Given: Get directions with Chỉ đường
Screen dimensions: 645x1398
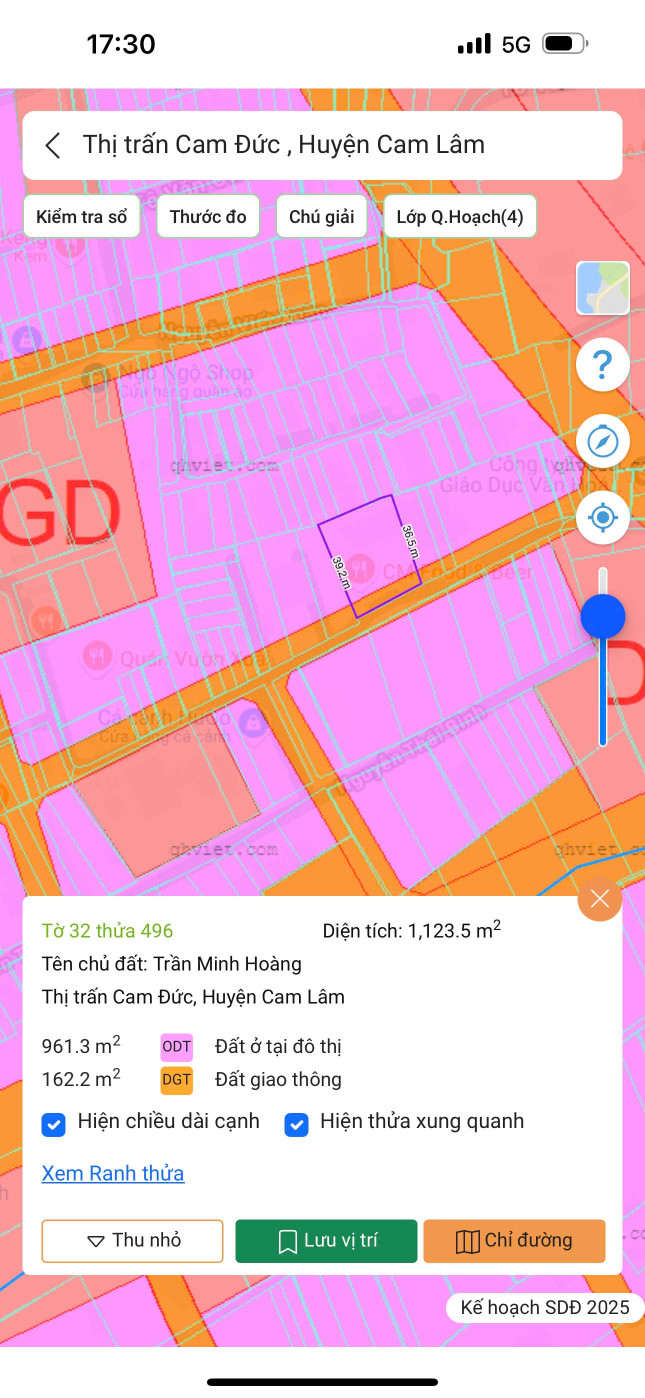Looking at the screenshot, I should 514,1241.
